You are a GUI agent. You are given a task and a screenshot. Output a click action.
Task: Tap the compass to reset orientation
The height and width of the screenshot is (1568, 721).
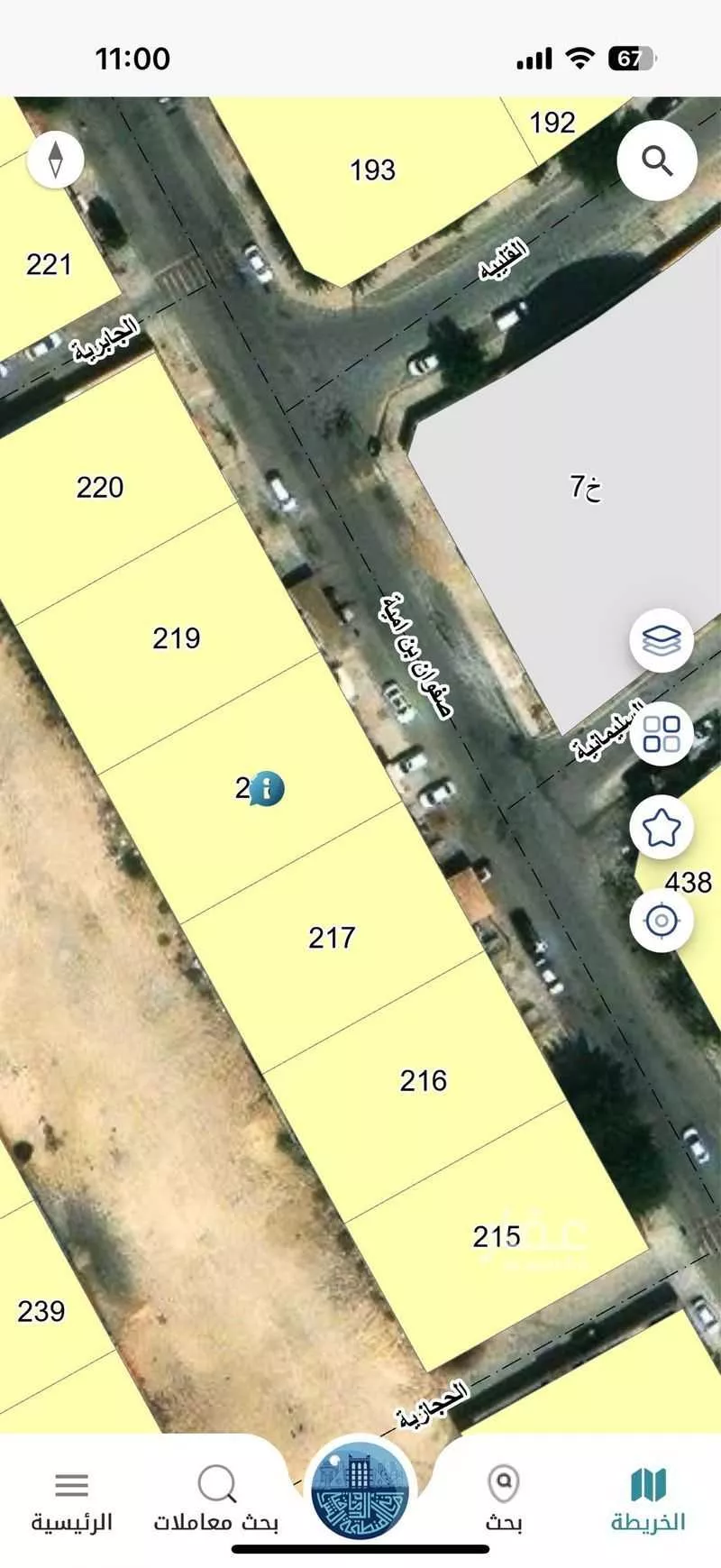coord(56,159)
